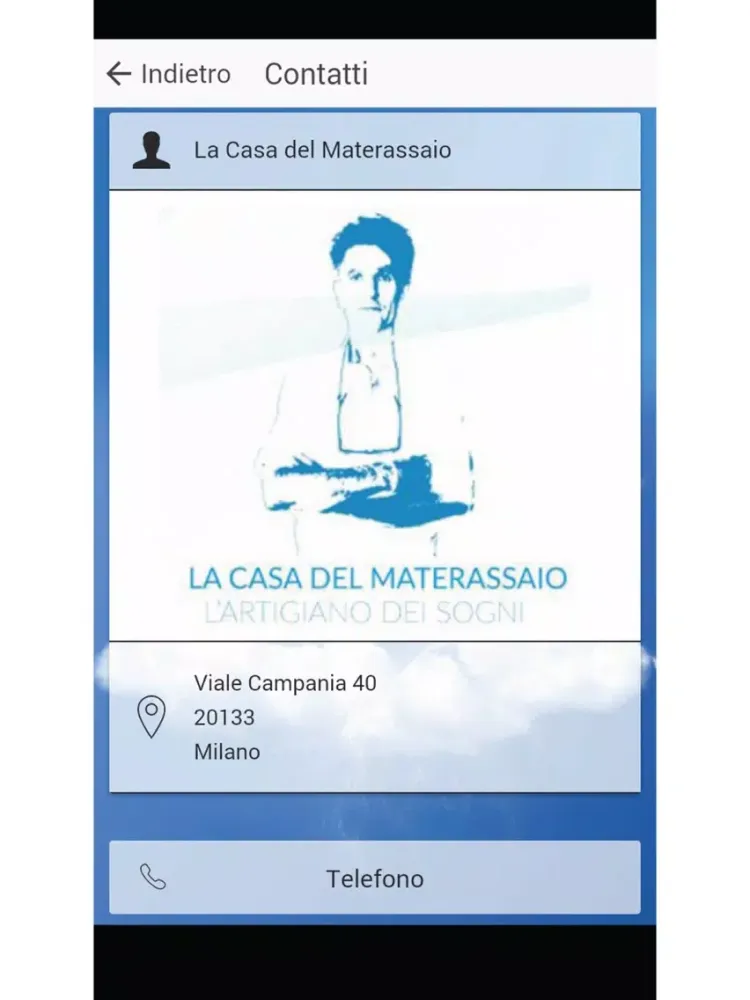This screenshot has height=1000, width=750.
Task: Select the postal code 20133
Action: coord(226,718)
